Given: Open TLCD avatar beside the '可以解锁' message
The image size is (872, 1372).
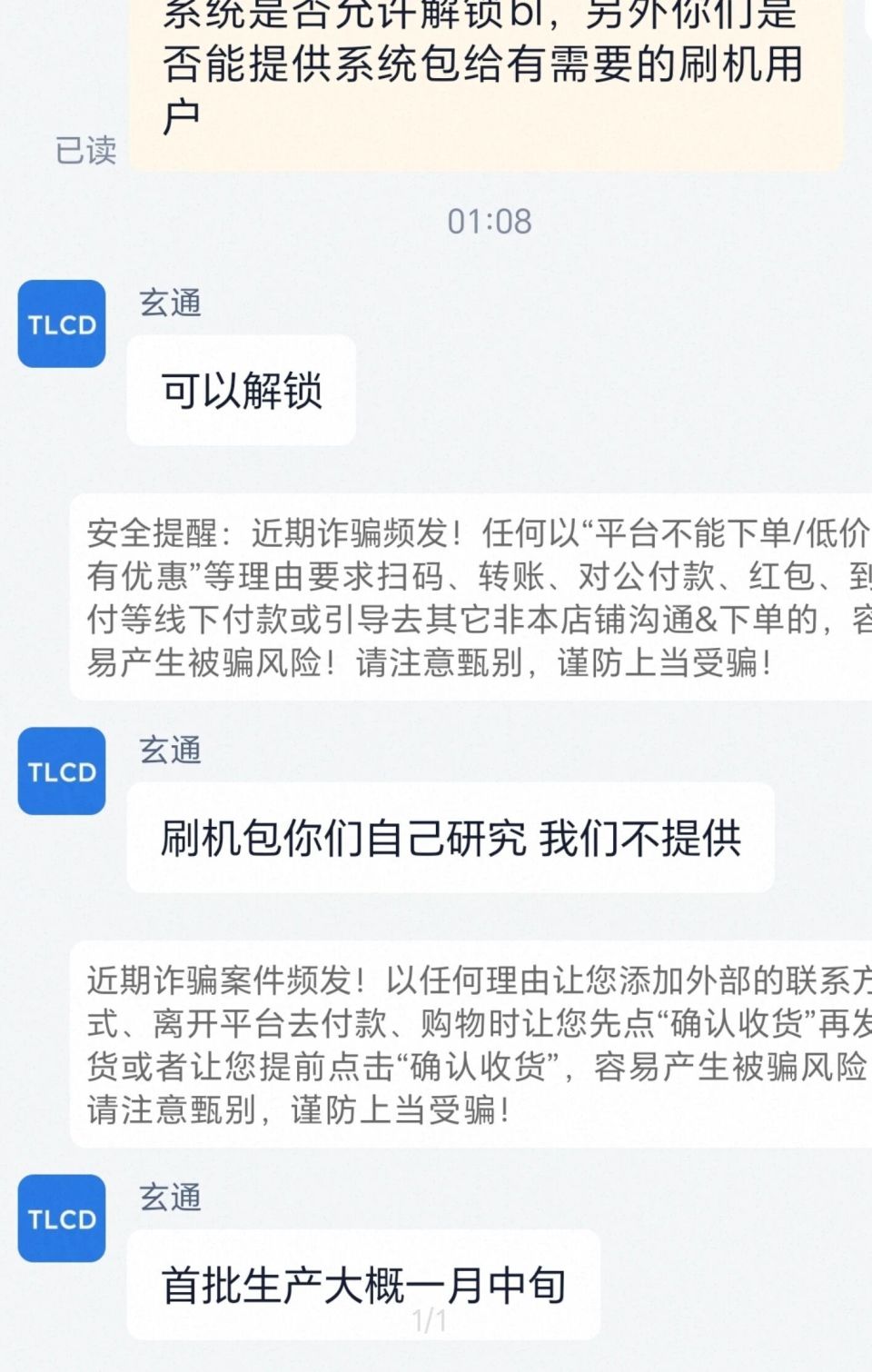Looking at the screenshot, I should [x=62, y=324].
